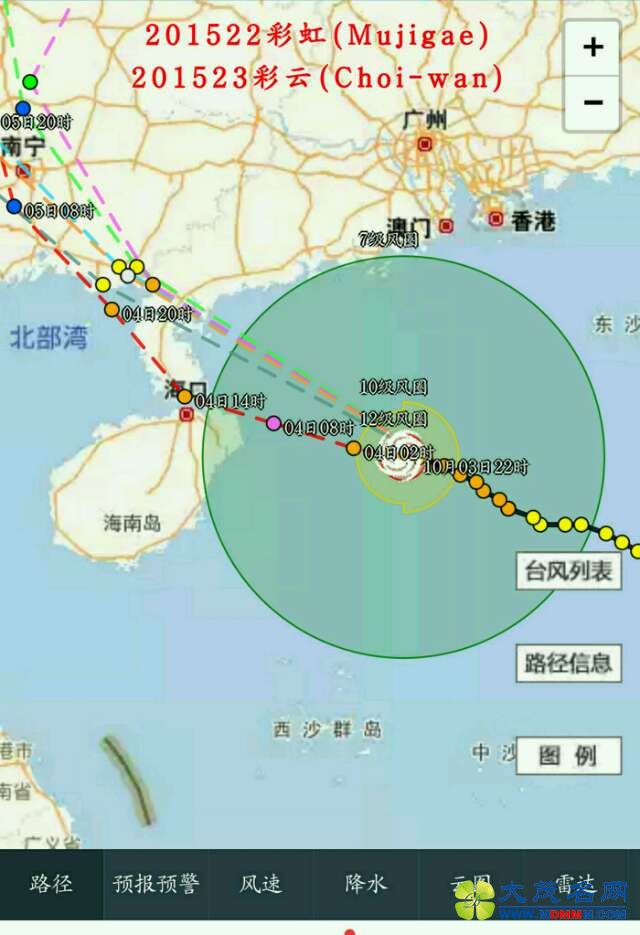
Task: Select the 04日14时 forecast point
Action: (x=185, y=397)
